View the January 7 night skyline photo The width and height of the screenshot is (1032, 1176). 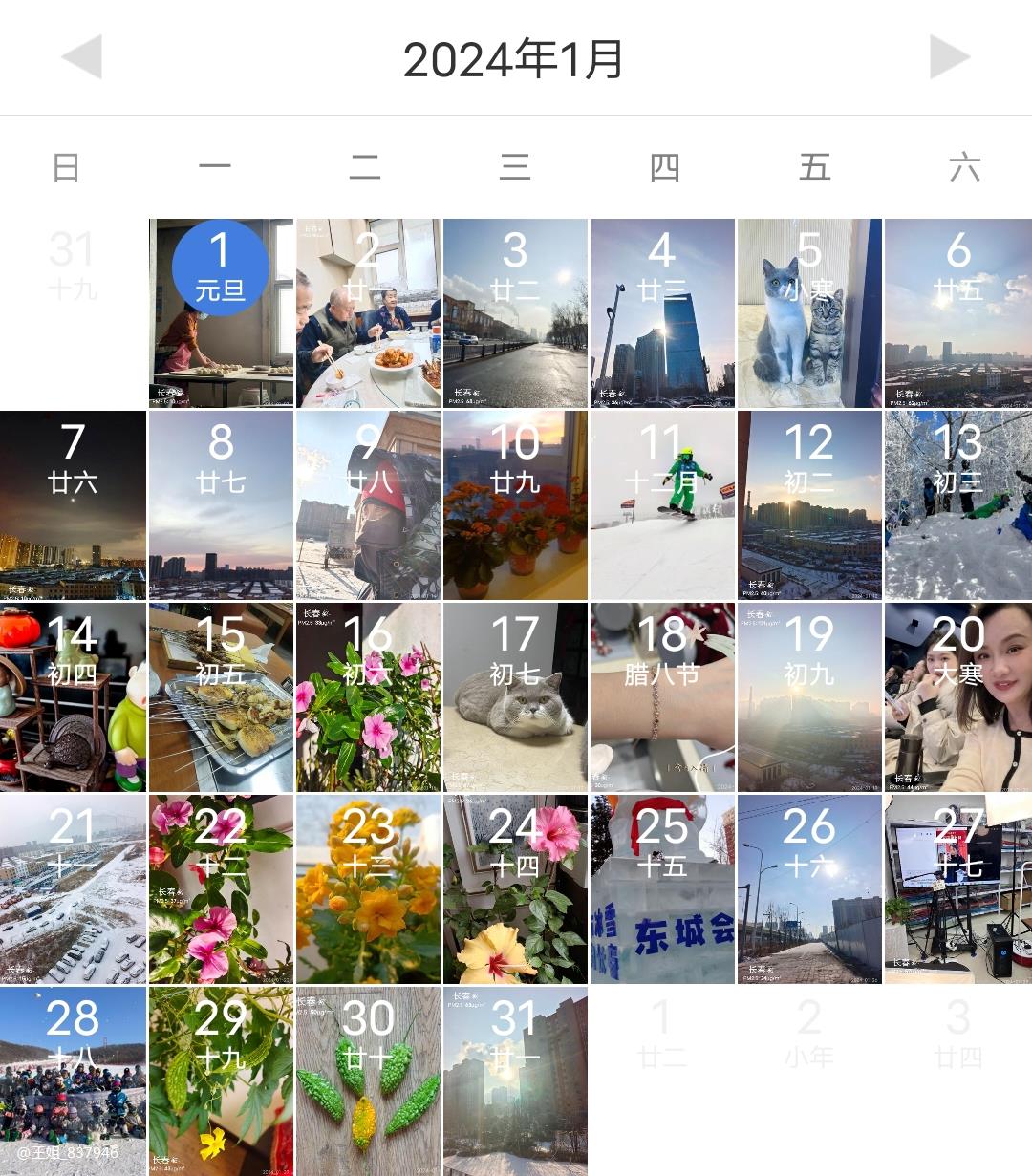click(74, 505)
